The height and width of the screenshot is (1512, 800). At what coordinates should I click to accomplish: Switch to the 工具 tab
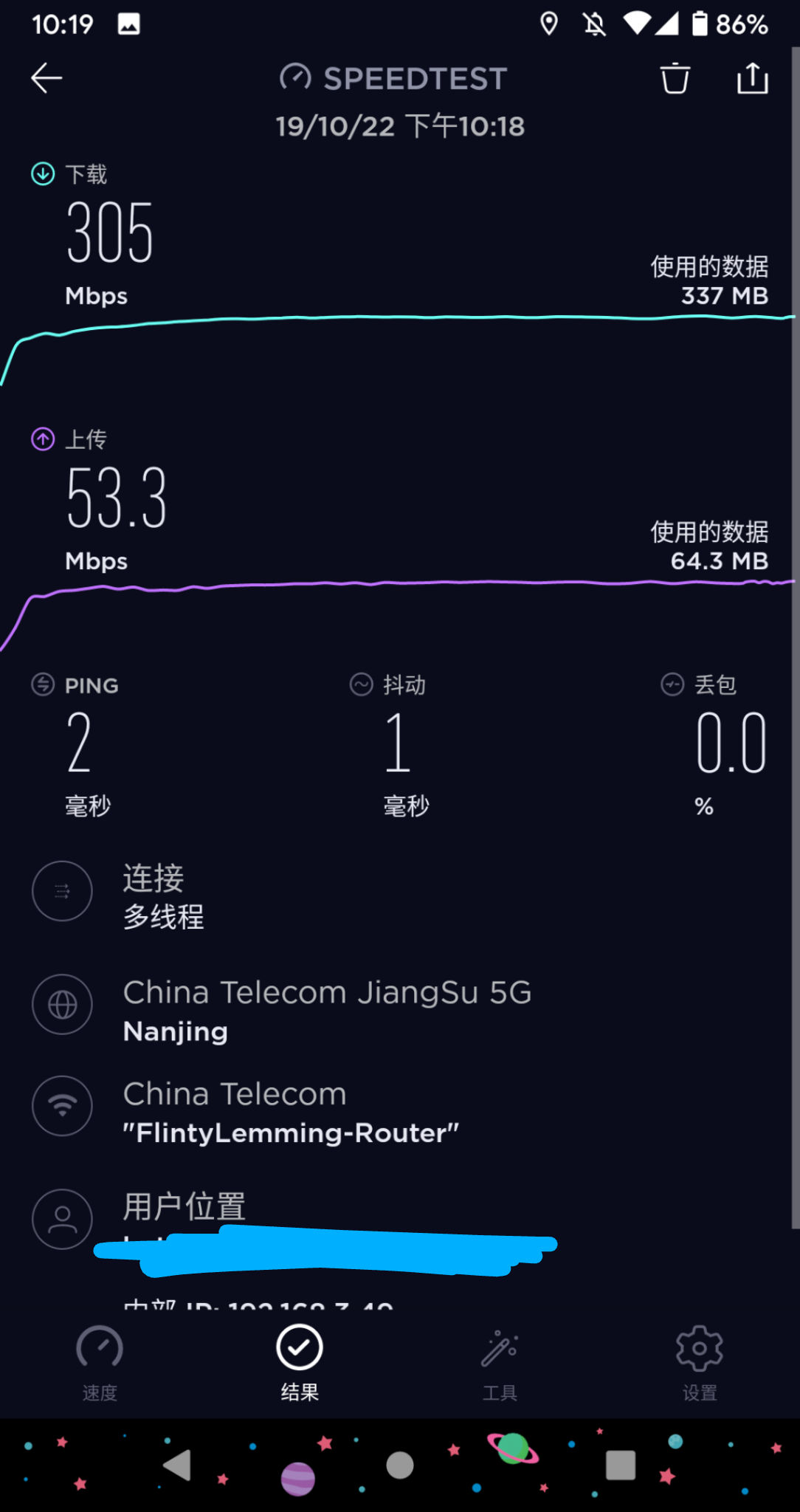[500, 1362]
